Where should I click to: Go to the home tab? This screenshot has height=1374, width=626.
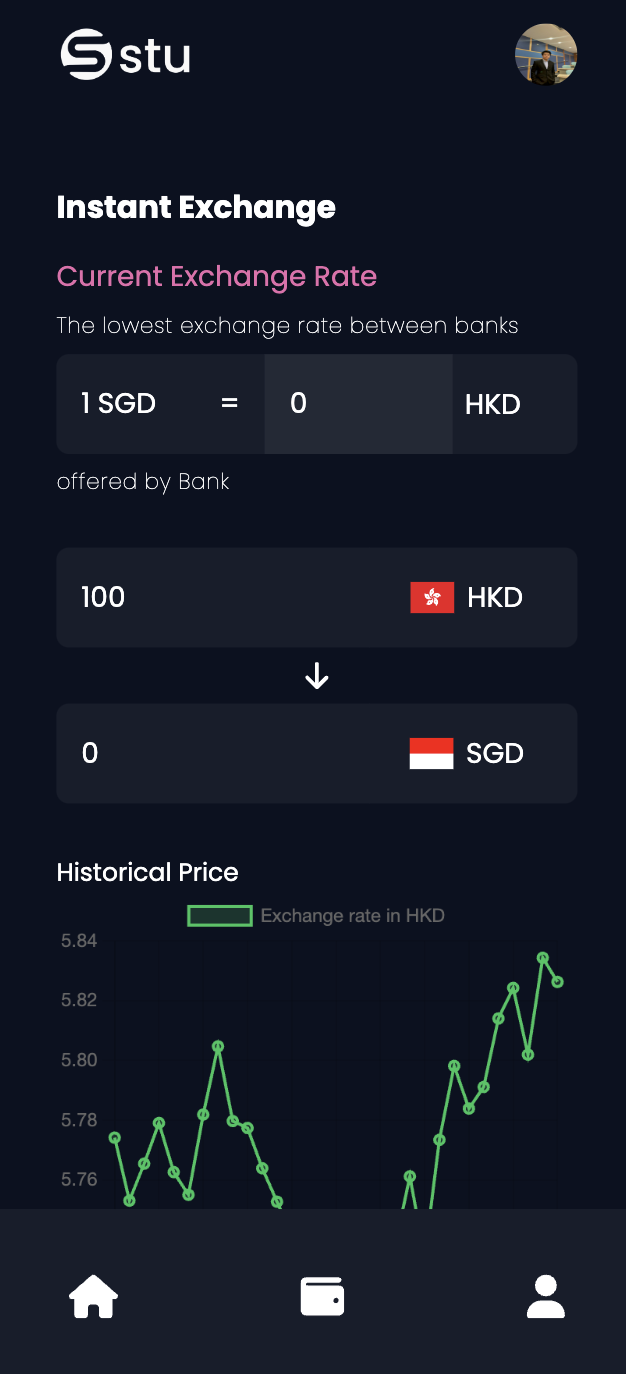click(93, 1296)
